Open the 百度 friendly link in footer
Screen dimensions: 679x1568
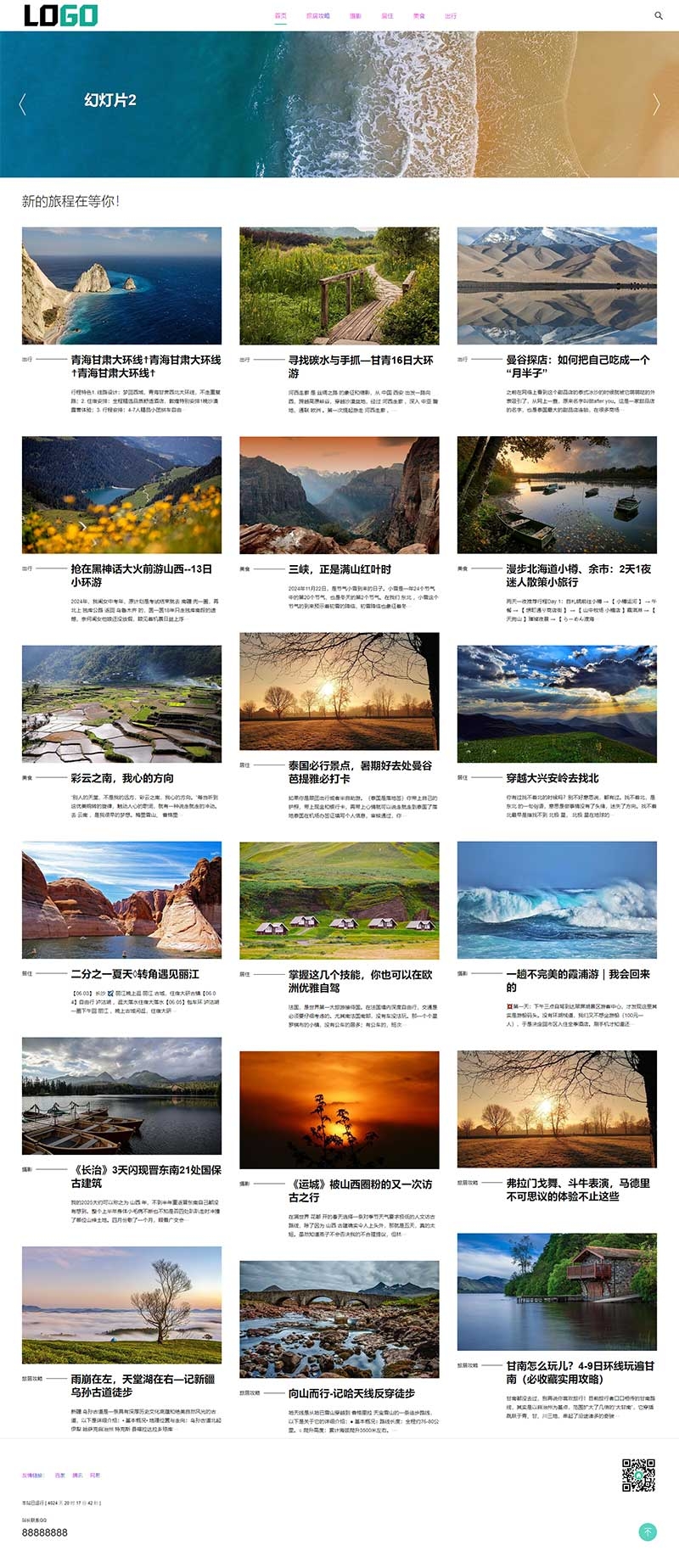pos(59,1476)
